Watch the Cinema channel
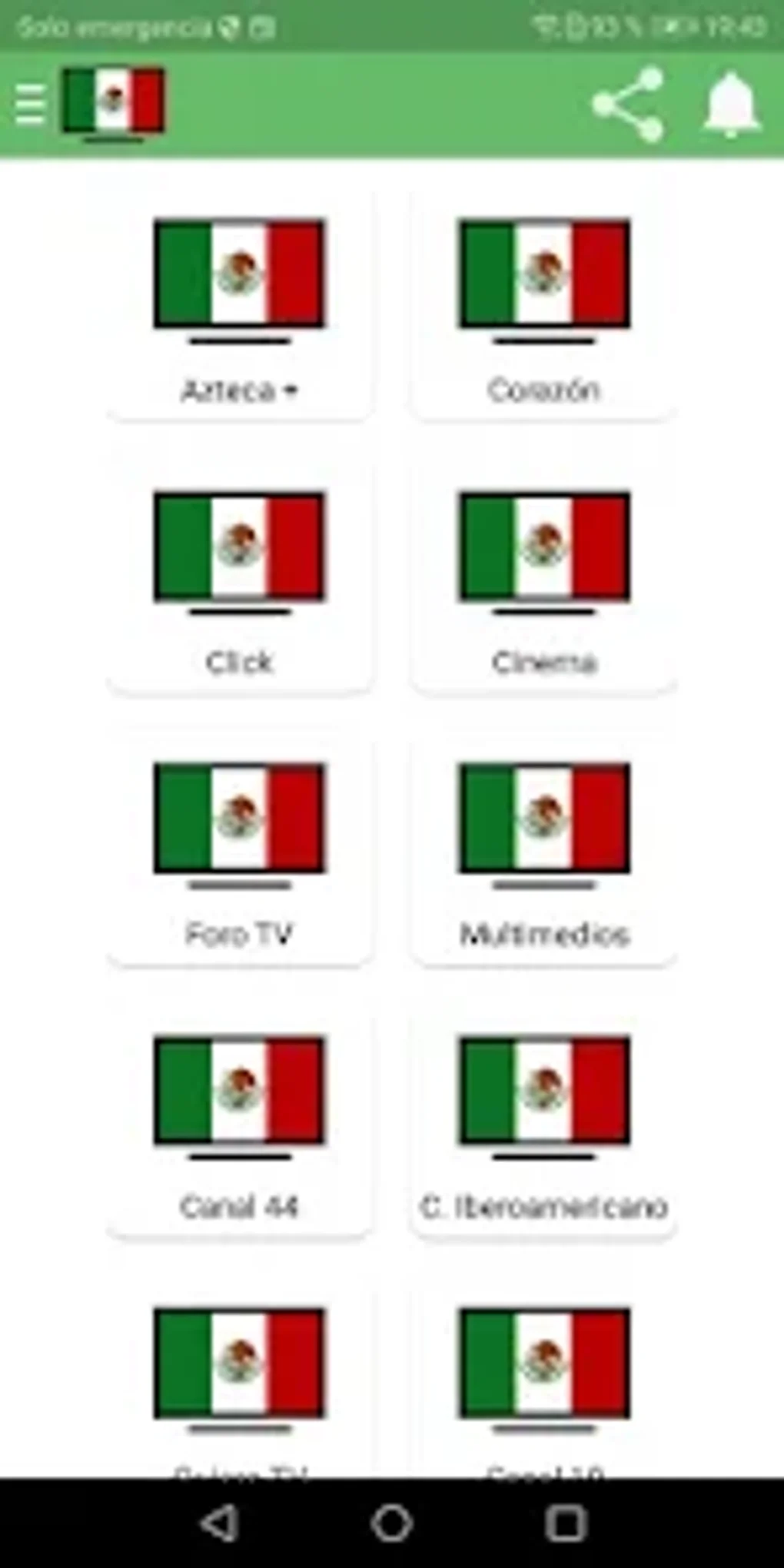This screenshot has width=784, height=1568. pyautogui.click(x=543, y=579)
